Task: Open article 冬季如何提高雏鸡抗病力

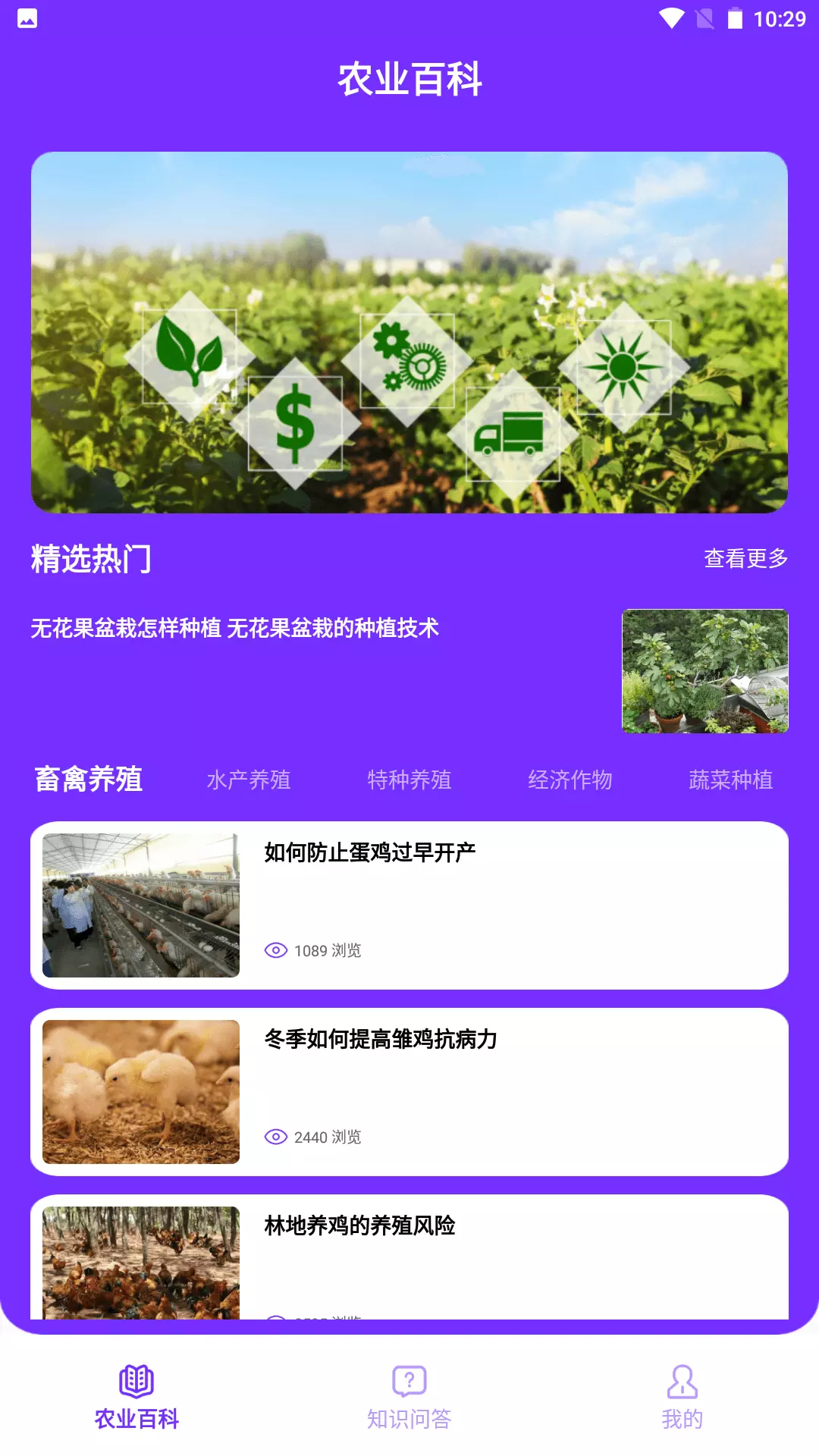Action: coord(409,1092)
